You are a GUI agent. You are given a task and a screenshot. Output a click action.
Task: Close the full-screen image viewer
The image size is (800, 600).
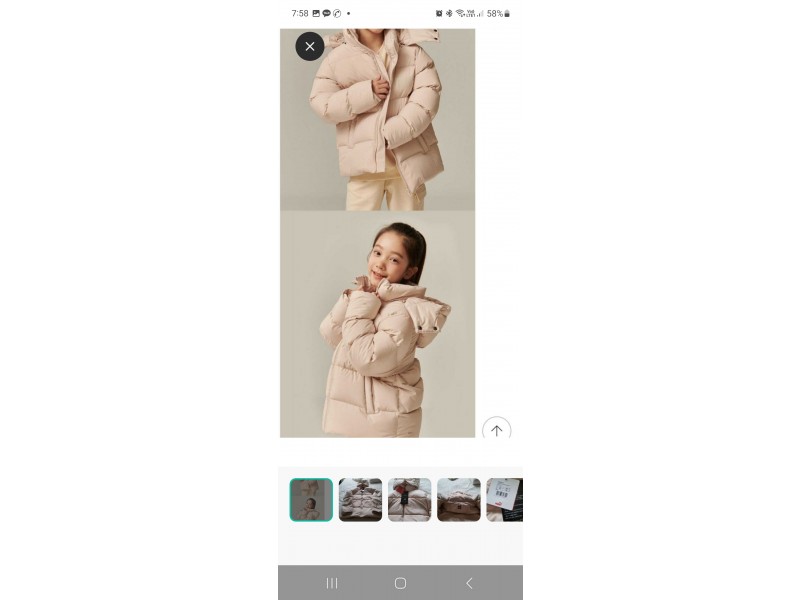(x=310, y=46)
